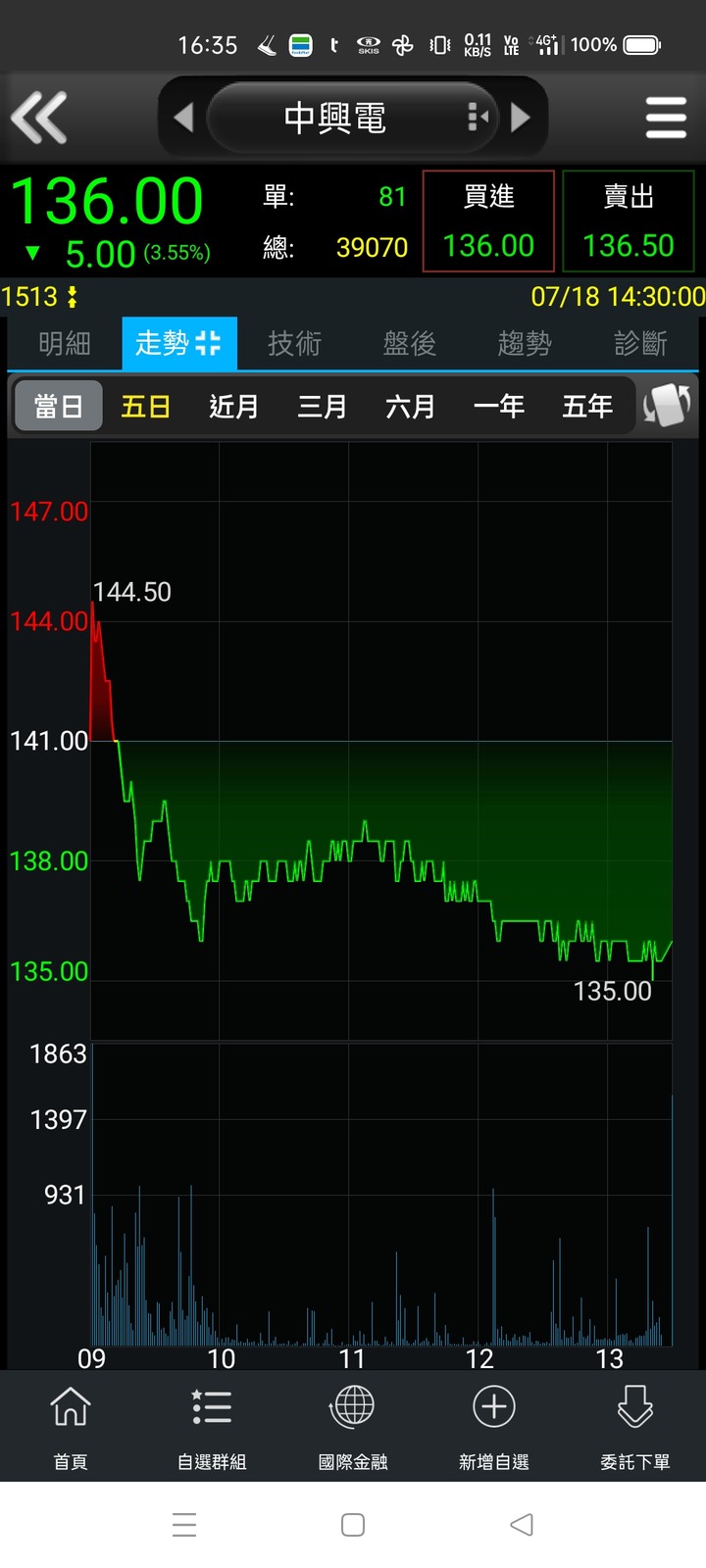Rotate the chart with the rotation icon
This screenshot has width=706, height=1568.
tap(667, 405)
